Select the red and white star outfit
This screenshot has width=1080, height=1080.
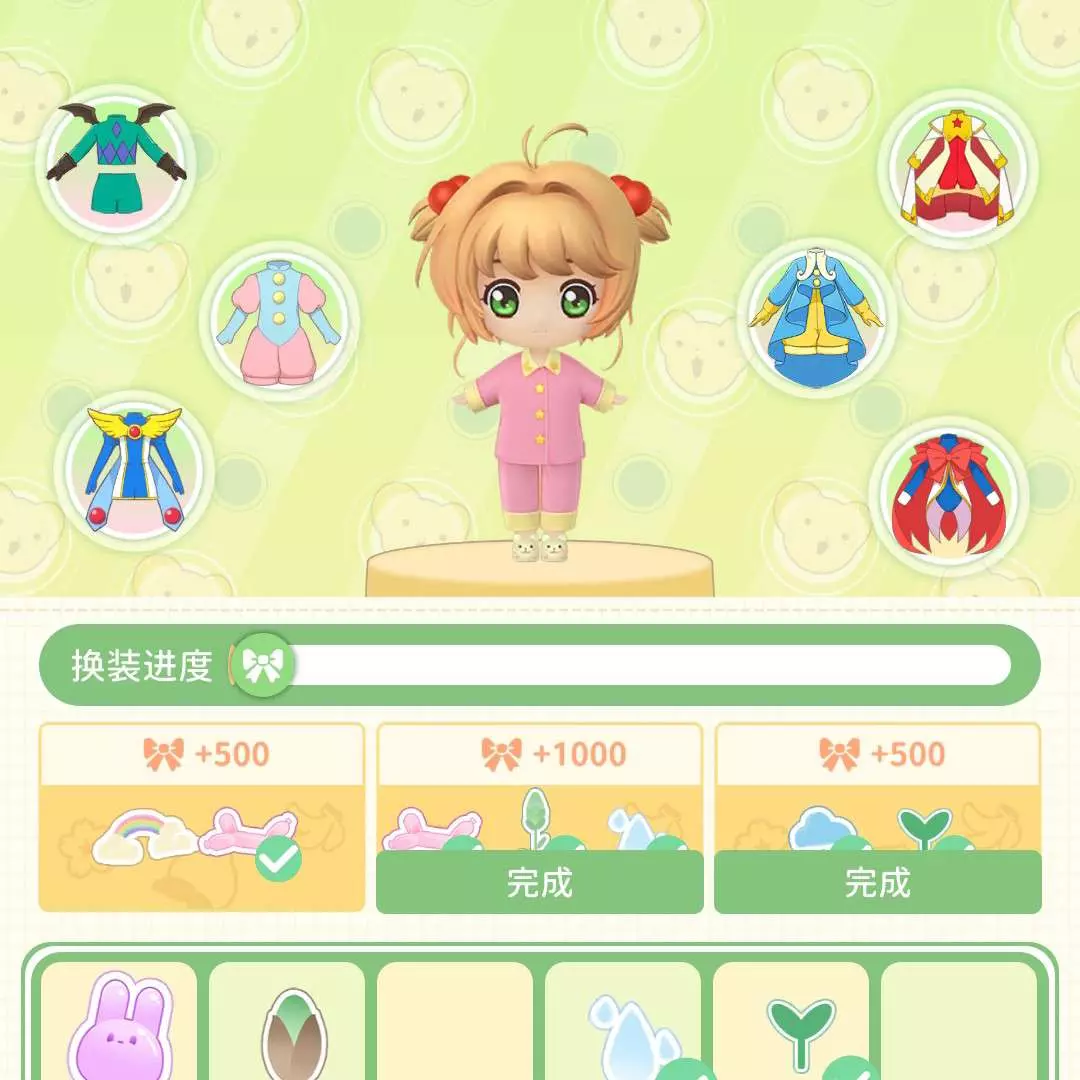pyautogui.click(x=959, y=169)
